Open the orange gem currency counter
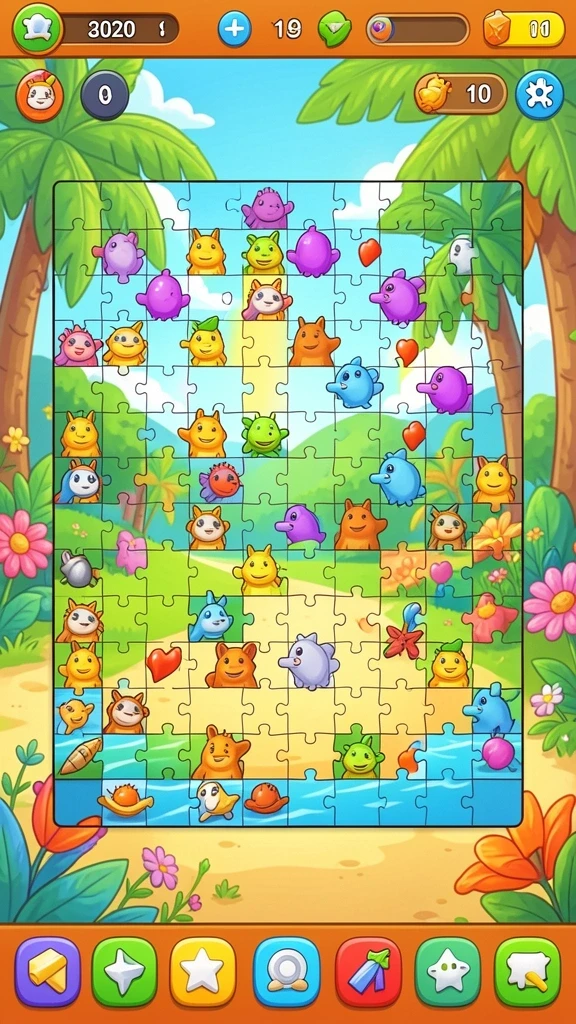 [524, 29]
